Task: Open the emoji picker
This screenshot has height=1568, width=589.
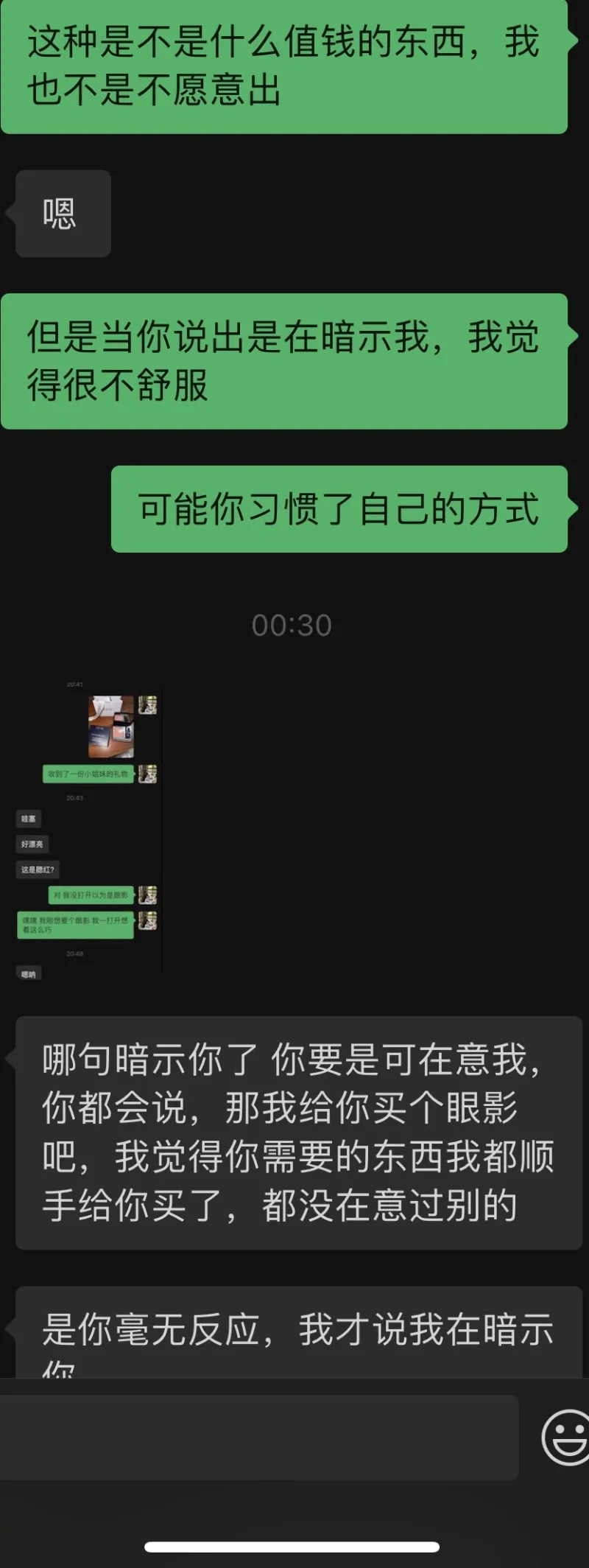Action: pos(565,1437)
